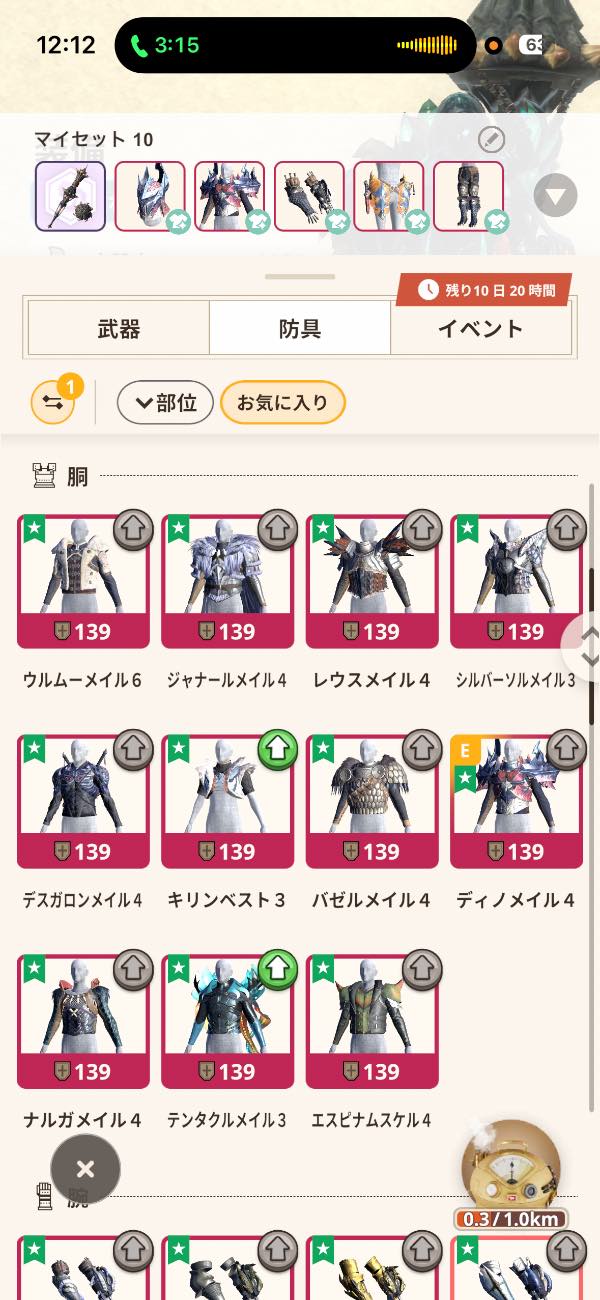Choose レウスメイル 4 chest armor
The width and height of the screenshot is (600, 1300).
(371, 582)
